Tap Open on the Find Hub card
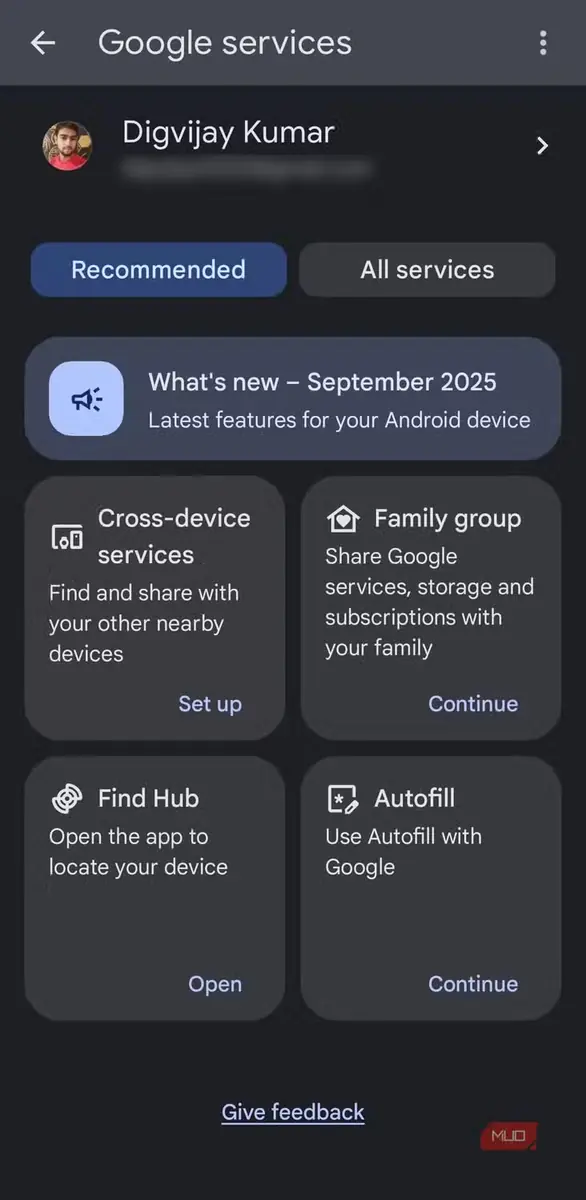The height and width of the screenshot is (1200, 586). tap(215, 984)
